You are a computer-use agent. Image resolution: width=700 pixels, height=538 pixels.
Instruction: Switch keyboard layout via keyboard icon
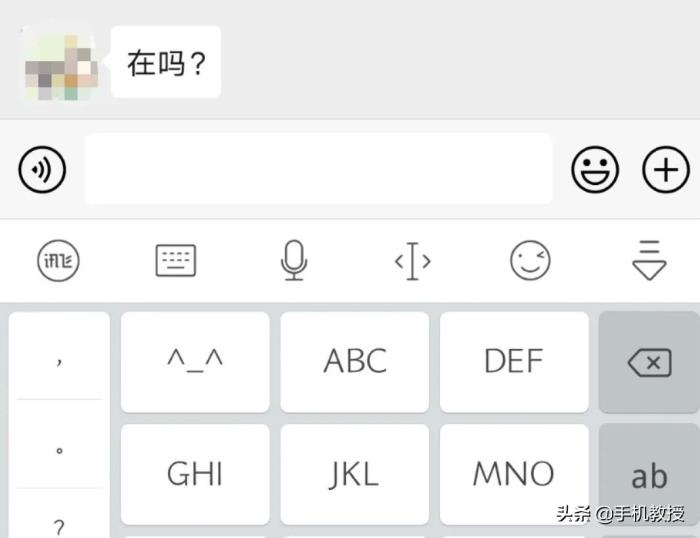pos(176,262)
